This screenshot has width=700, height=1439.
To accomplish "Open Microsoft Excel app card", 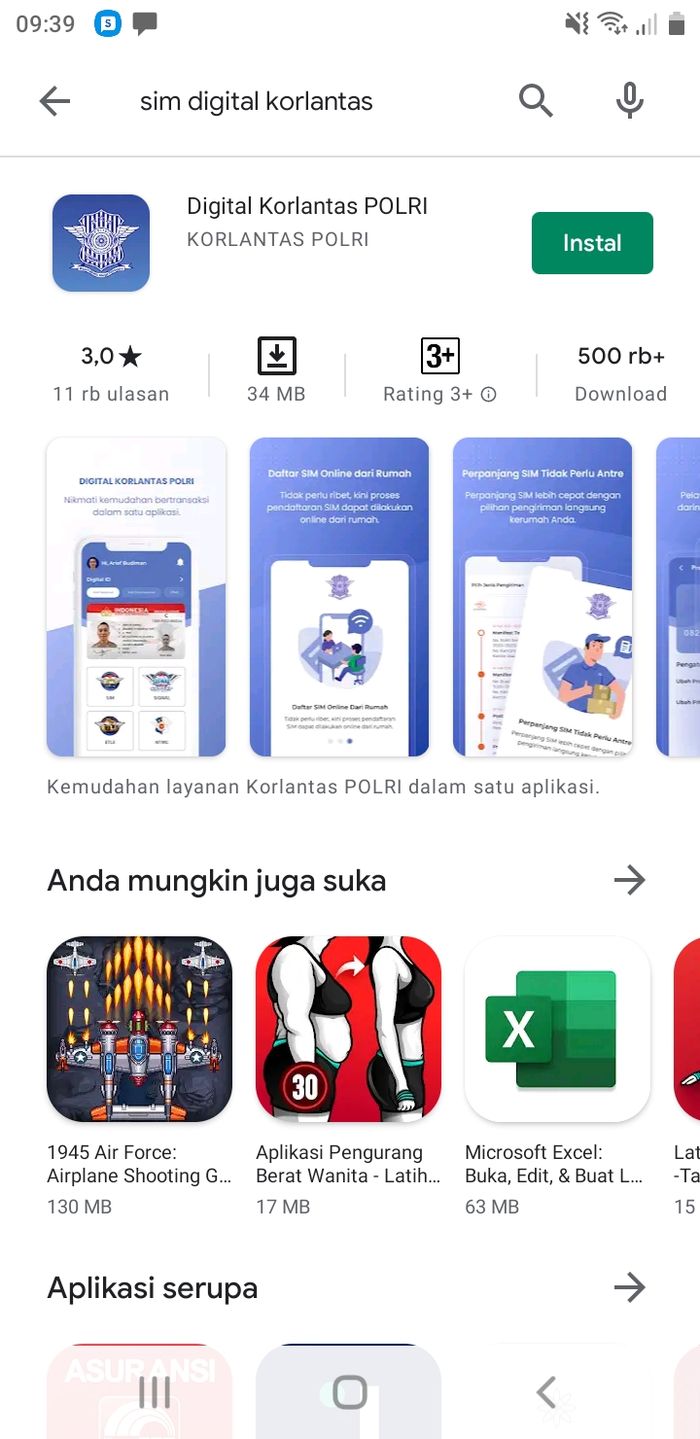I will tap(557, 1029).
